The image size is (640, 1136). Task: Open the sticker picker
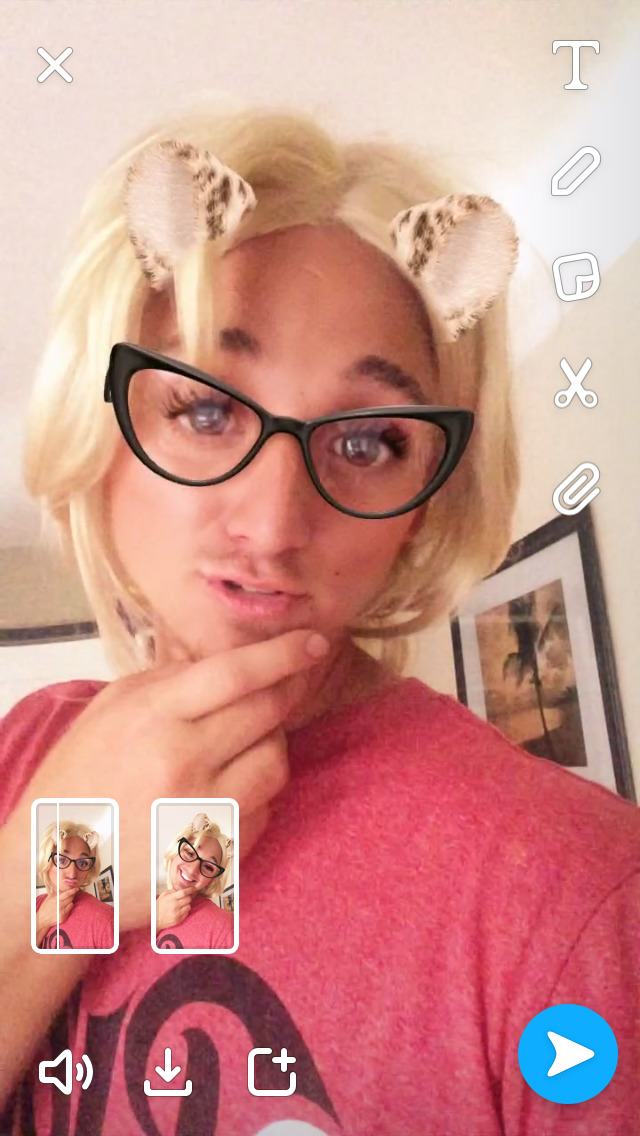[x=576, y=277]
